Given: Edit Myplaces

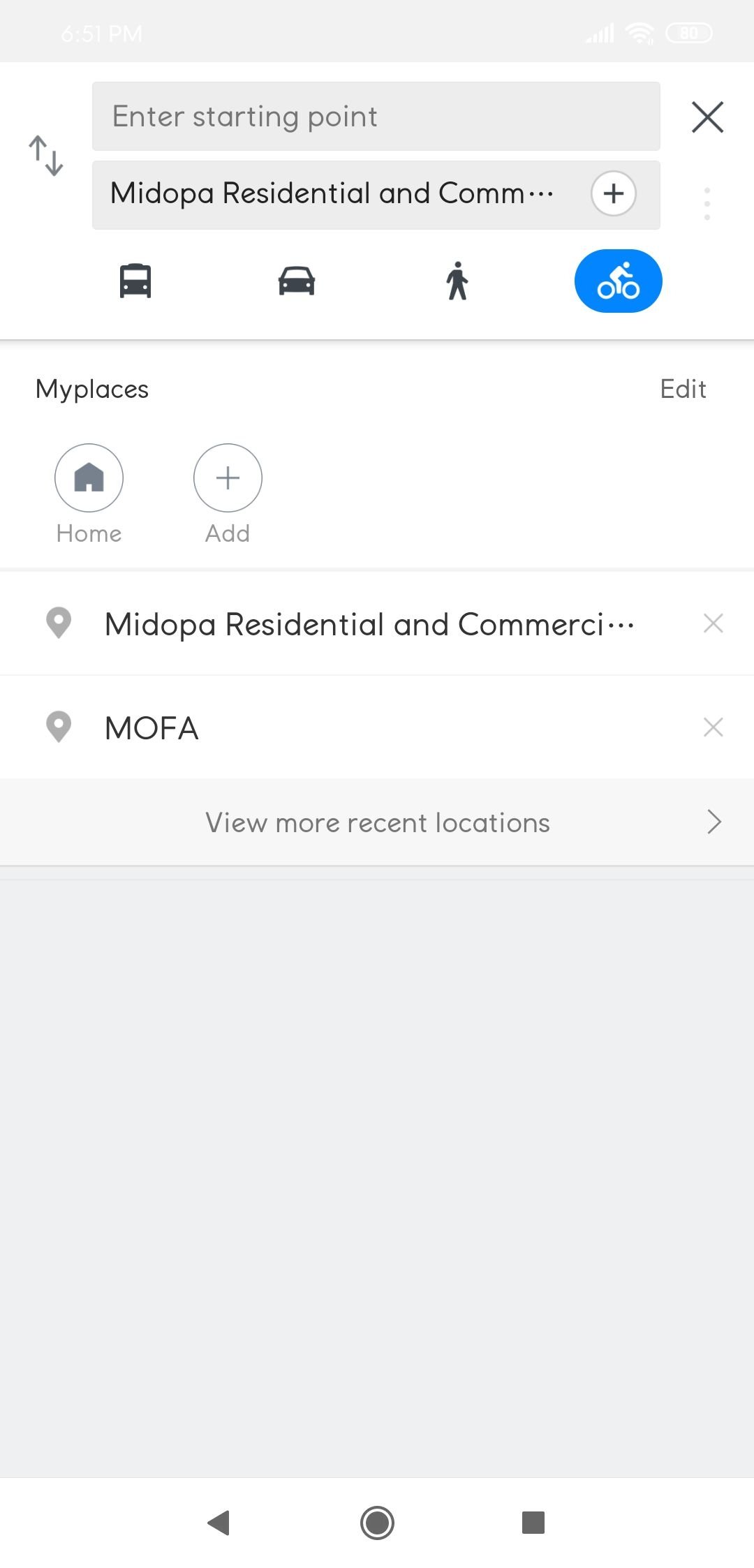Looking at the screenshot, I should pyautogui.click(x=683, y=389).
